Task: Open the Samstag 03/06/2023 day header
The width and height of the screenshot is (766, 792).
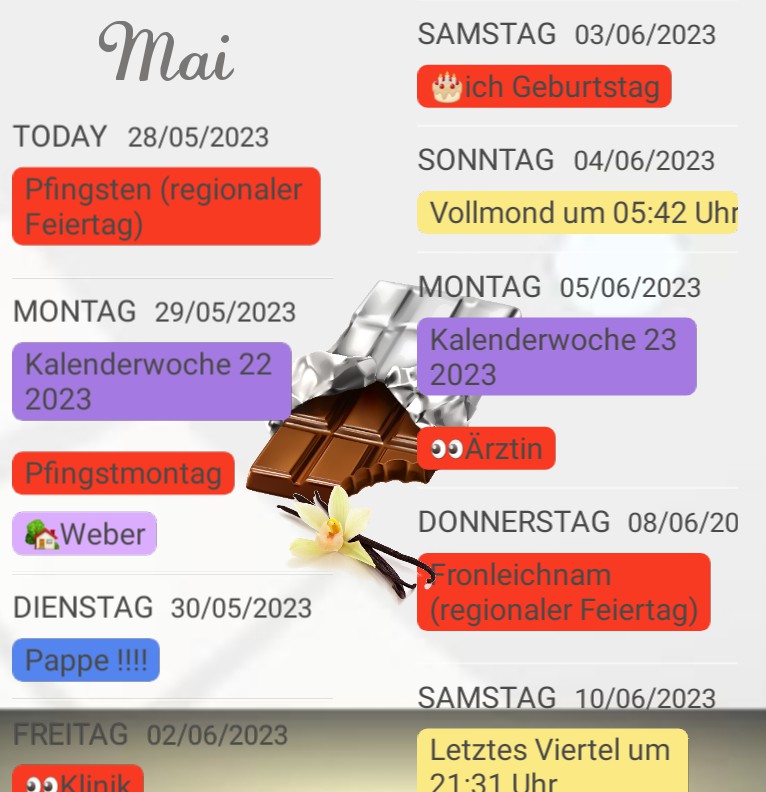Action: tap(567, 34)
